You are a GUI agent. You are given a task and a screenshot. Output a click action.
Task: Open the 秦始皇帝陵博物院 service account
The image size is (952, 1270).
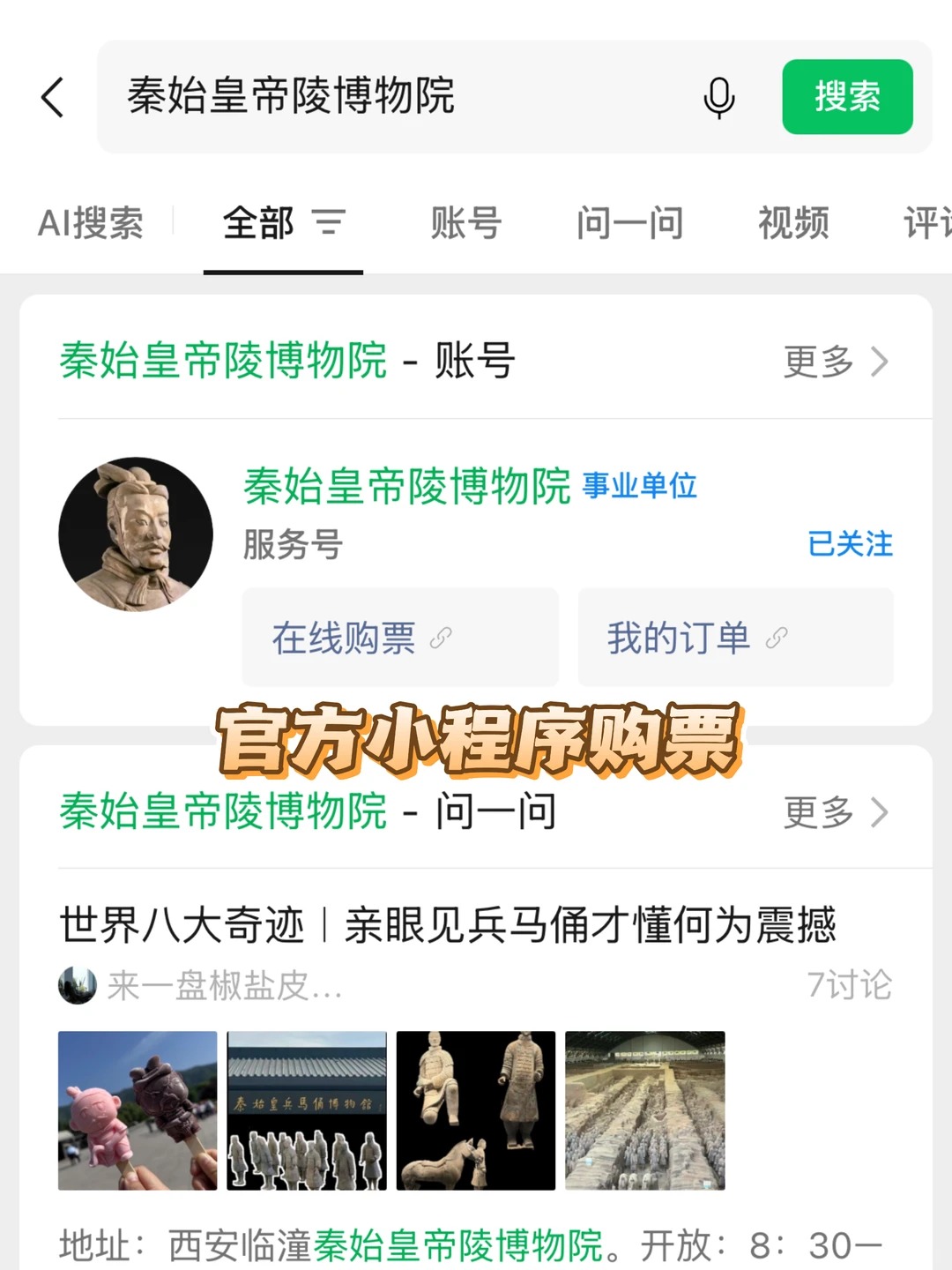[x=407, y=487]
